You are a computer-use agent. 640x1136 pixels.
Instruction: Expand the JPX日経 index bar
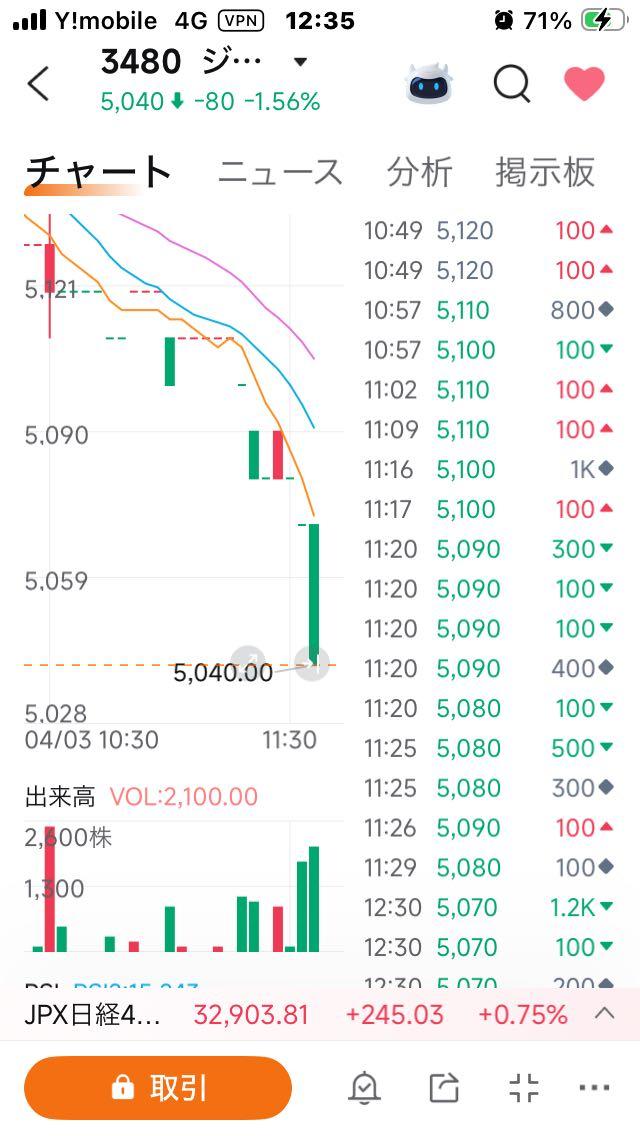point(604,1014)
